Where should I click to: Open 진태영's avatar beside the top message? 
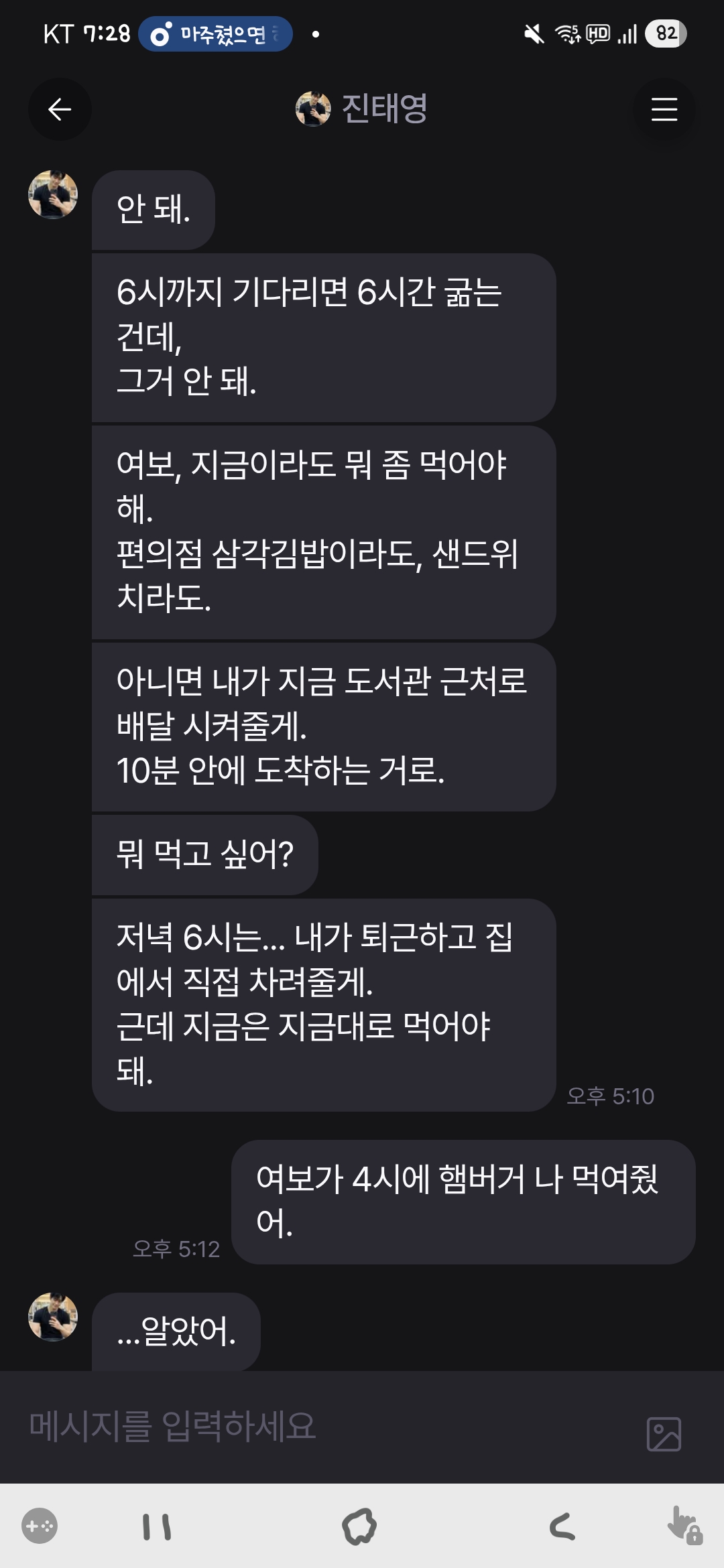[x=53, y=194]
